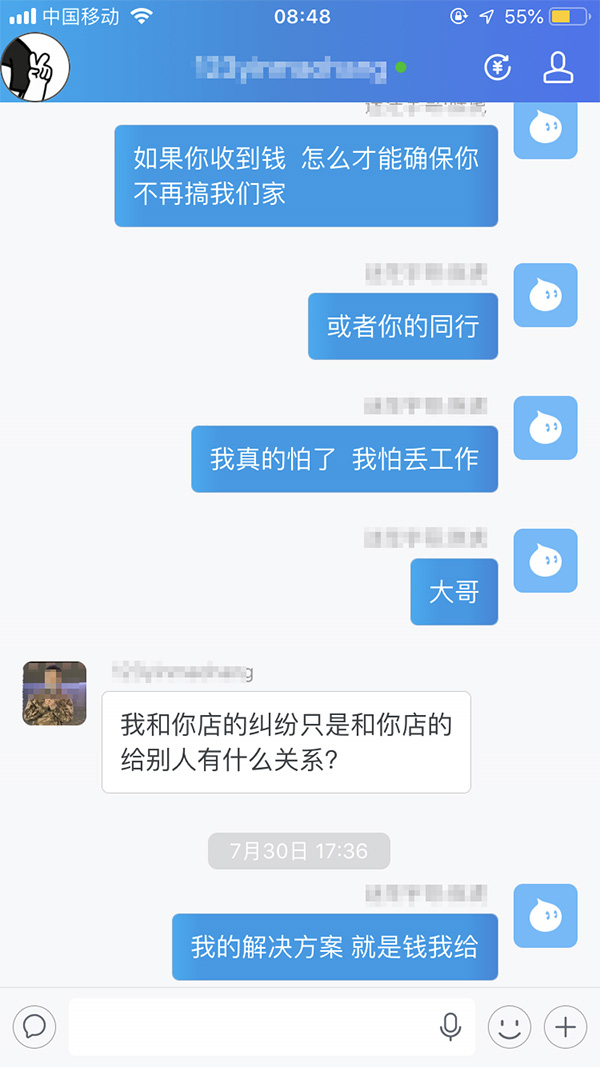Image resolution: width=600 pixels, height=1067 pixels.
Task: Open the yuan payment icon in header
Action: (498, 68)
